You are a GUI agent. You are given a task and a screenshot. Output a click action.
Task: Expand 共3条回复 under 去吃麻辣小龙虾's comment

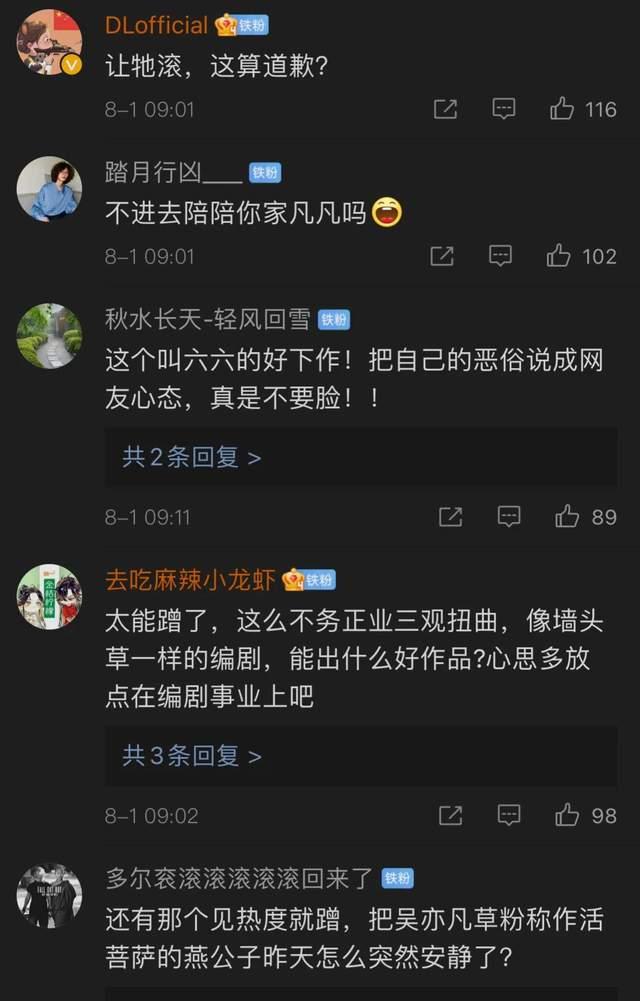click(192, 755)
